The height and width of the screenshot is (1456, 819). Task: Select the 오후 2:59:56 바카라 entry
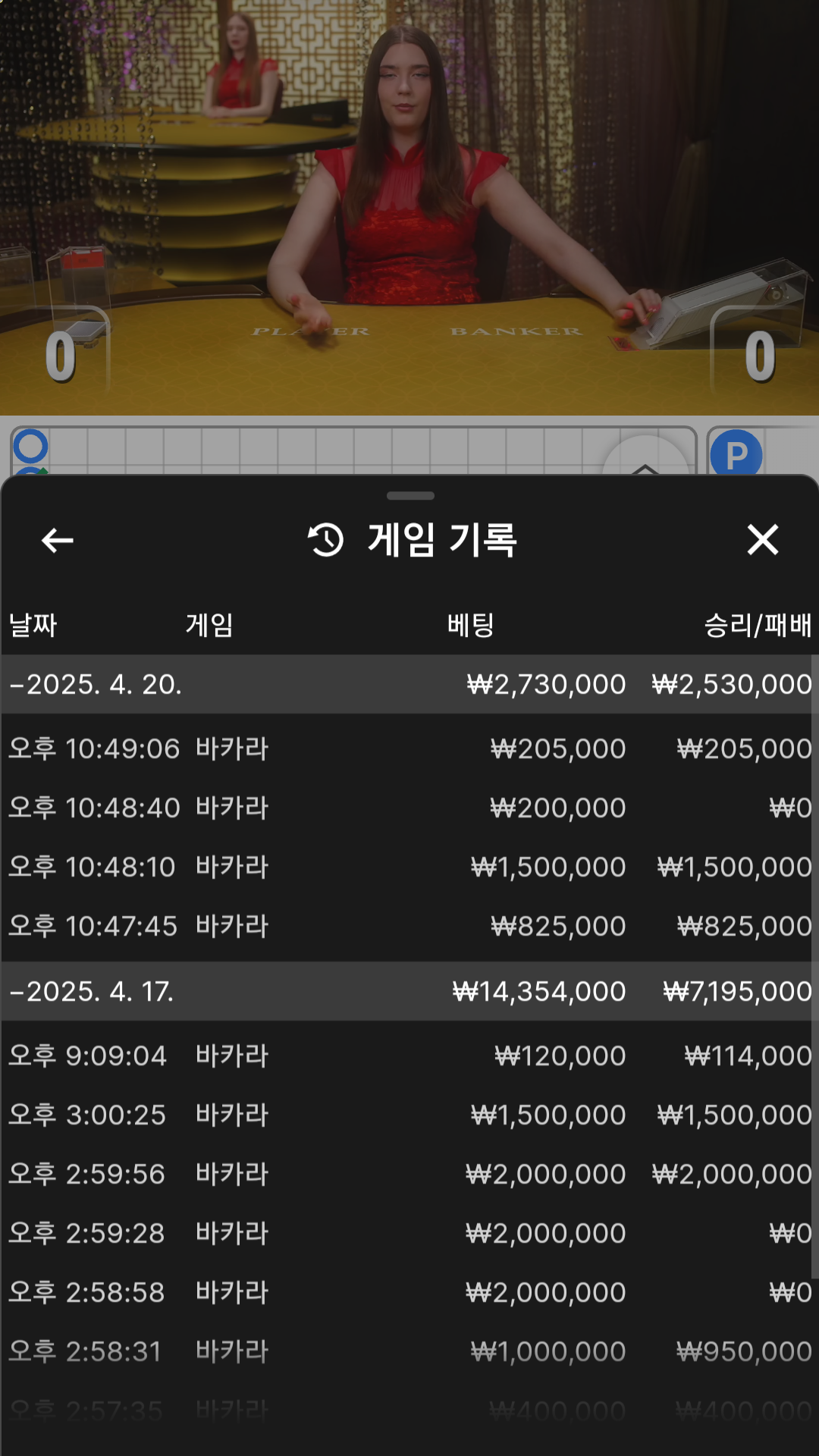click(409, 1175)
